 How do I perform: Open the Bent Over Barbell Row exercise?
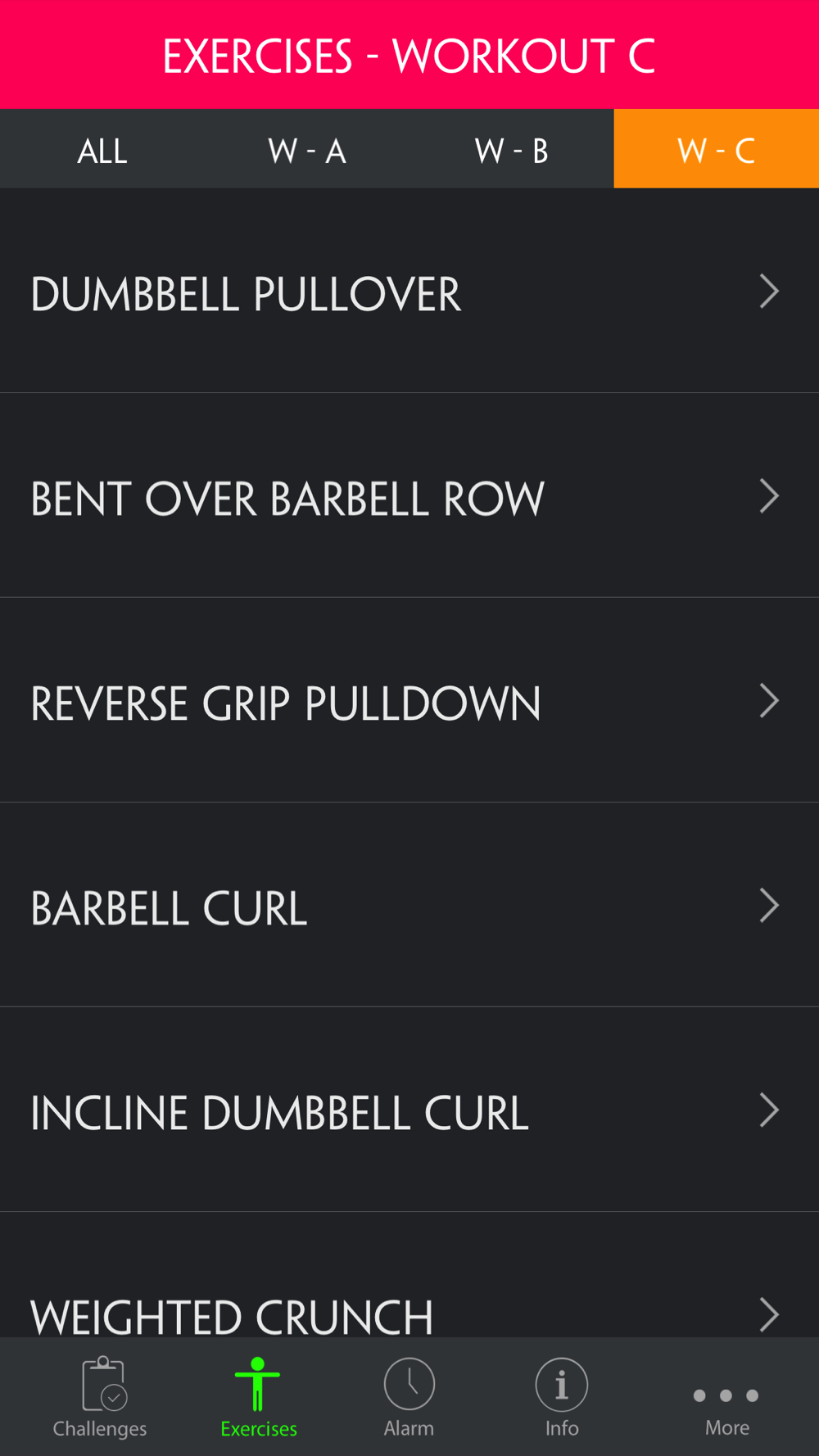click(x=409, y=495)
